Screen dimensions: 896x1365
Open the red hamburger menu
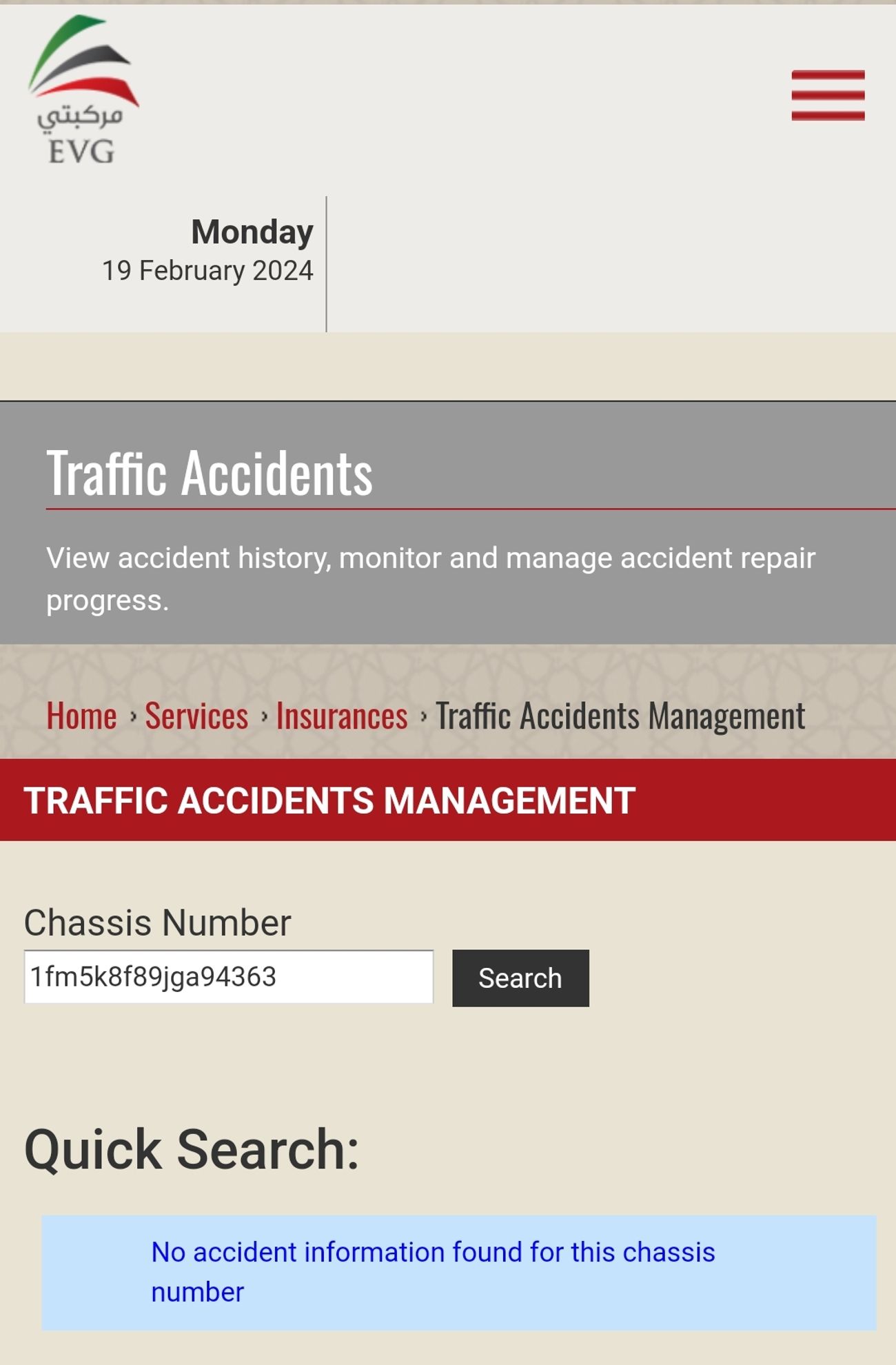(x=827, y=95)
